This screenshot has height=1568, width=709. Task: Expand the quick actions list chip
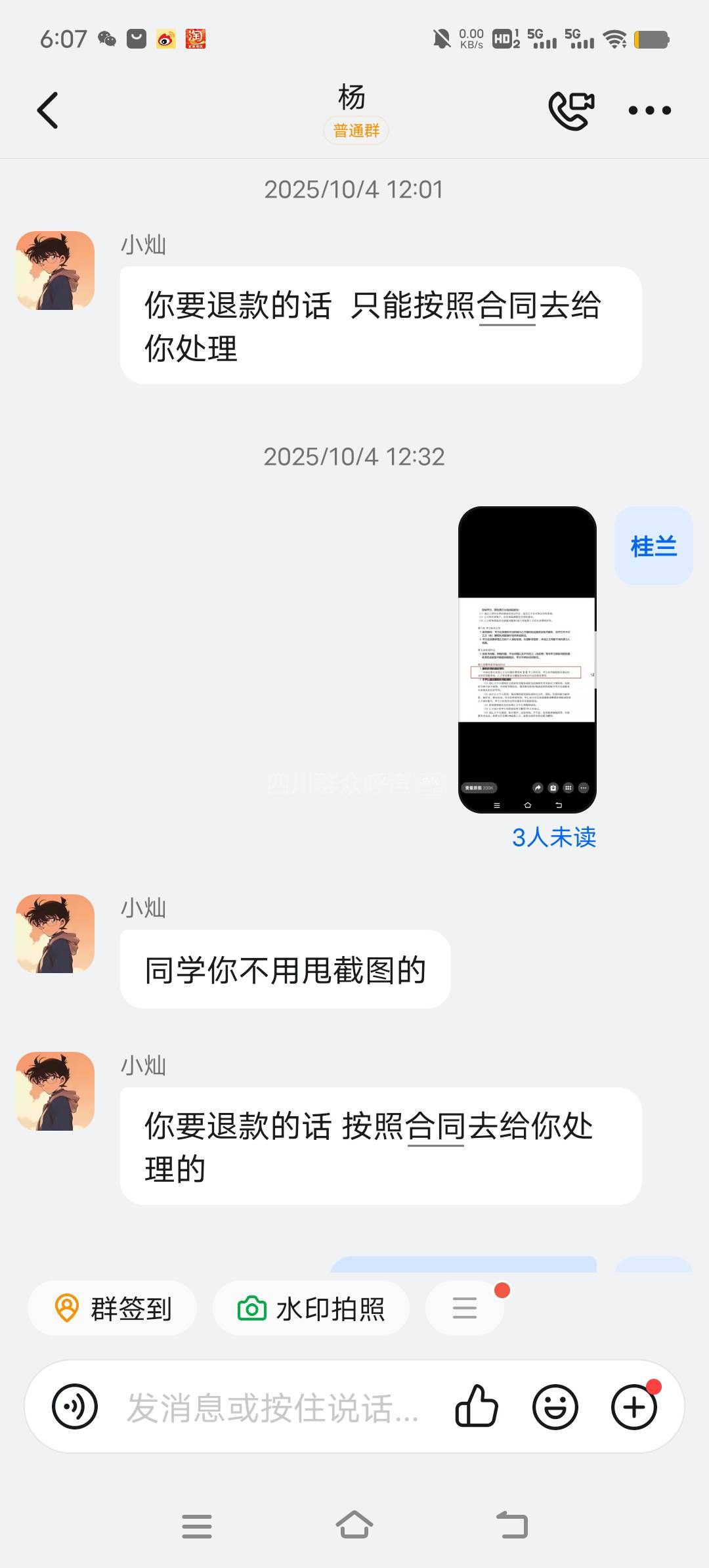pyautogui.click(x=465, y=1309)
